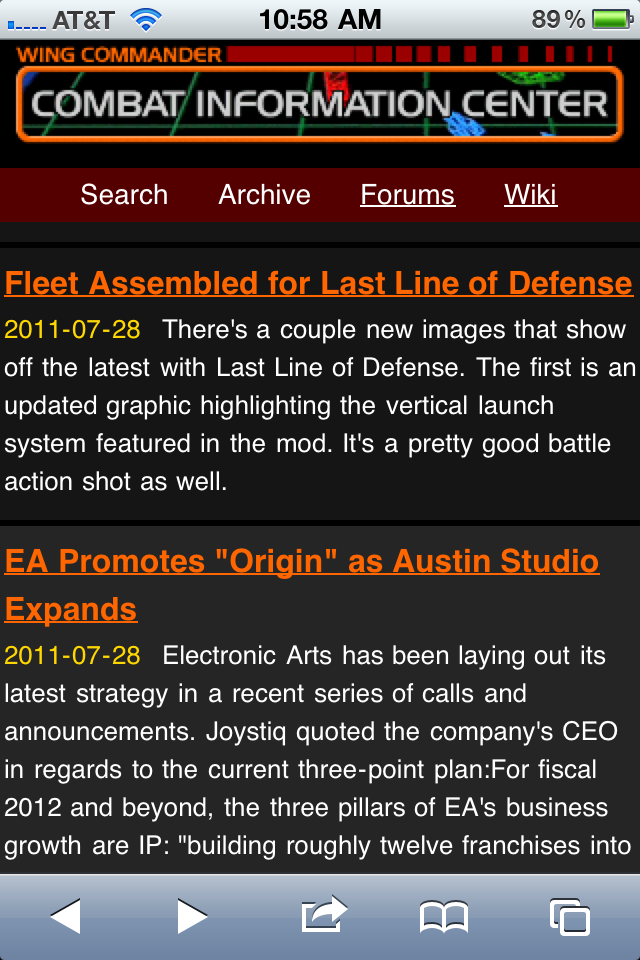The height and width of the screenshot is (960, 640).
Task: Share this page
Action: [322, 914]
